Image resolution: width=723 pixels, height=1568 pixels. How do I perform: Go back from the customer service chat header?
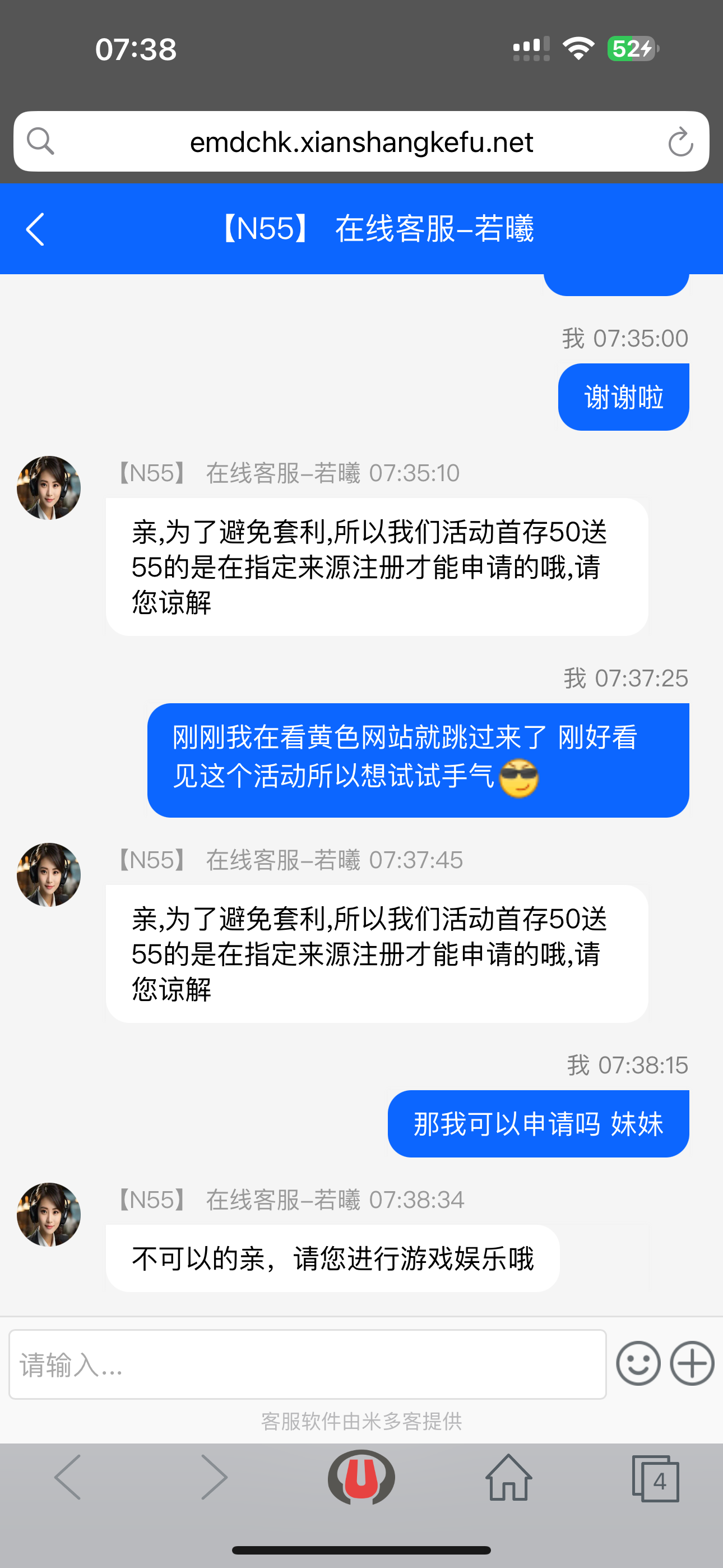35,229
